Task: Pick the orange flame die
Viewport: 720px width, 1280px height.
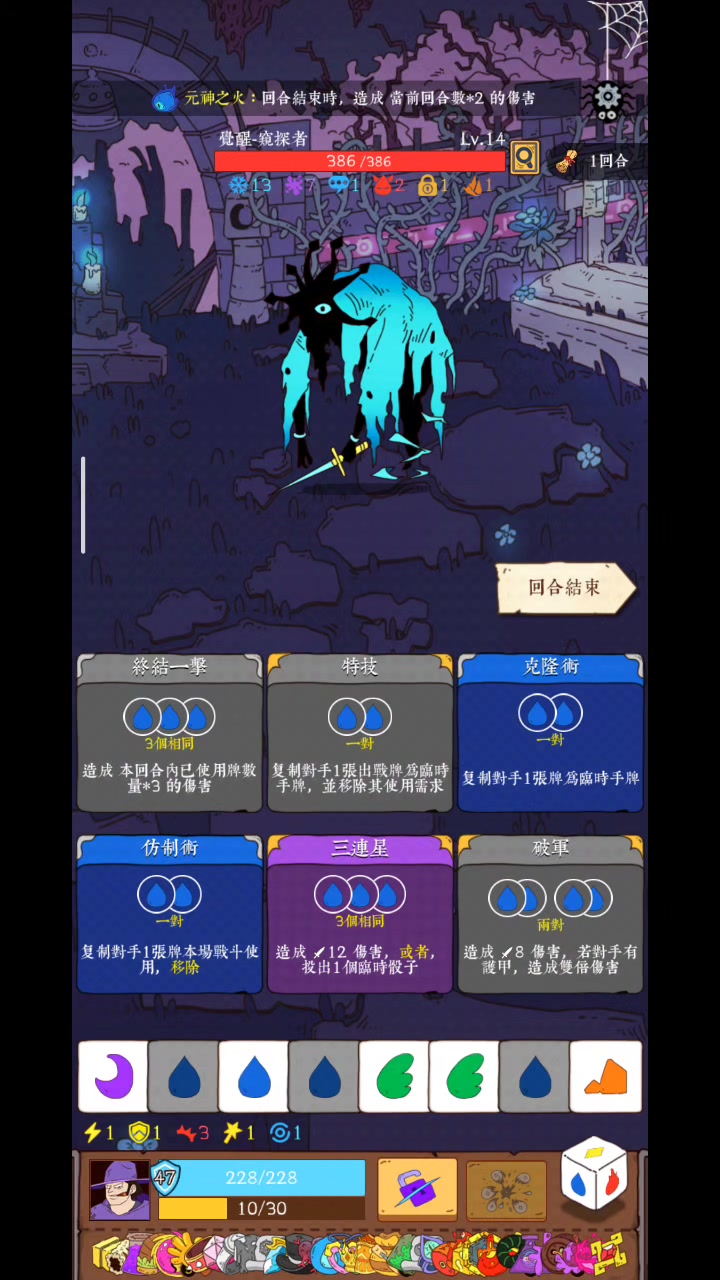Action: point(606,1077)
